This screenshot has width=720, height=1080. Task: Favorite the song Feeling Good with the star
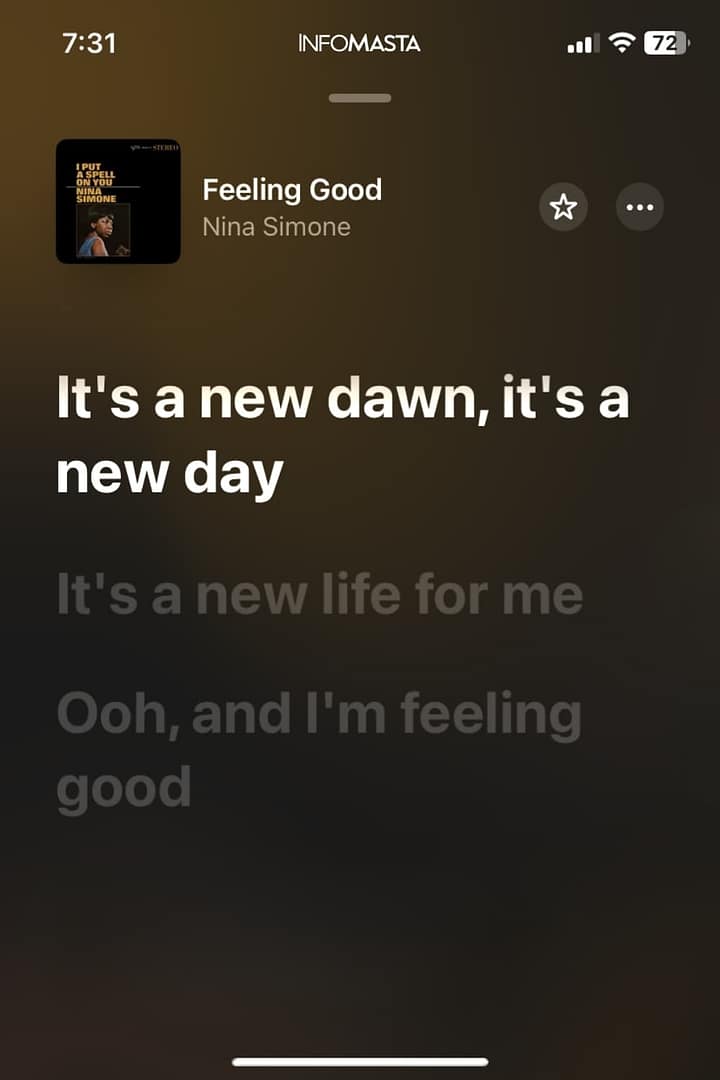click(x=564, y=207)
